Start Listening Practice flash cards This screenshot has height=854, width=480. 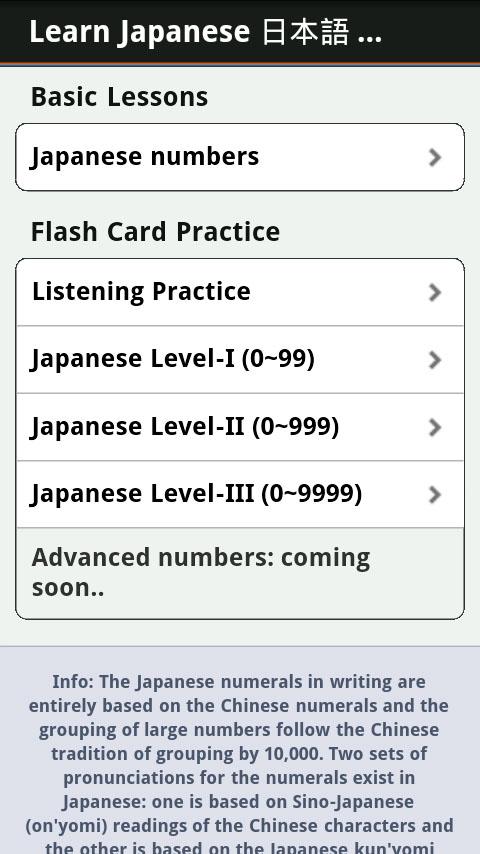[240, 292]
